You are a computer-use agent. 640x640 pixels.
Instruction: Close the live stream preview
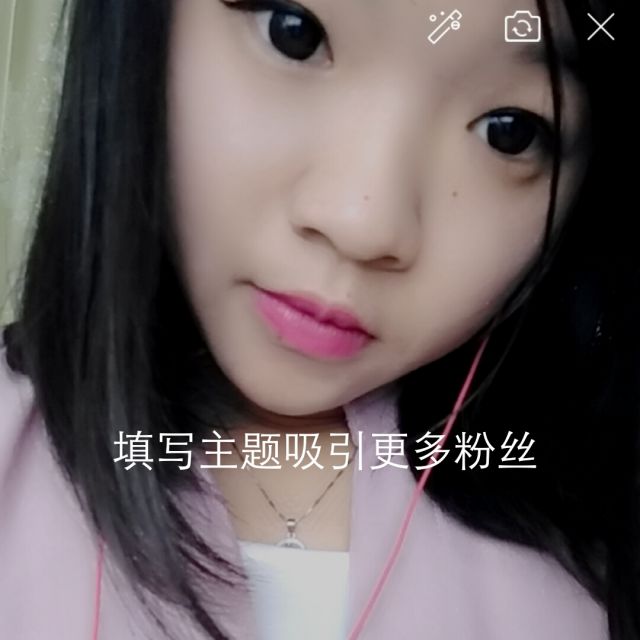pyautogui.click(x=600, y=27)
